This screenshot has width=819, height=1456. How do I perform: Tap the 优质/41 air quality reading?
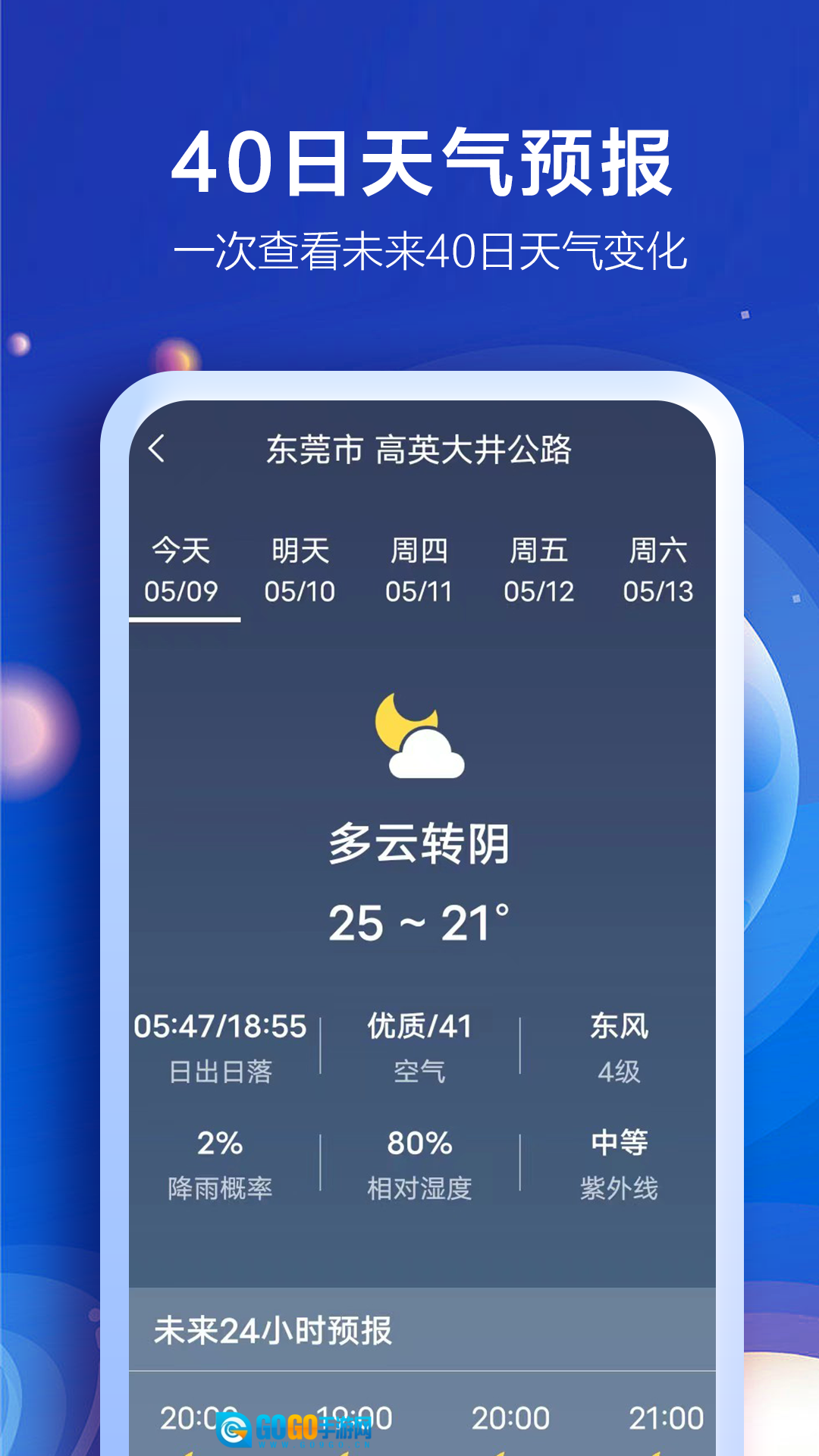click(419, 1028)
